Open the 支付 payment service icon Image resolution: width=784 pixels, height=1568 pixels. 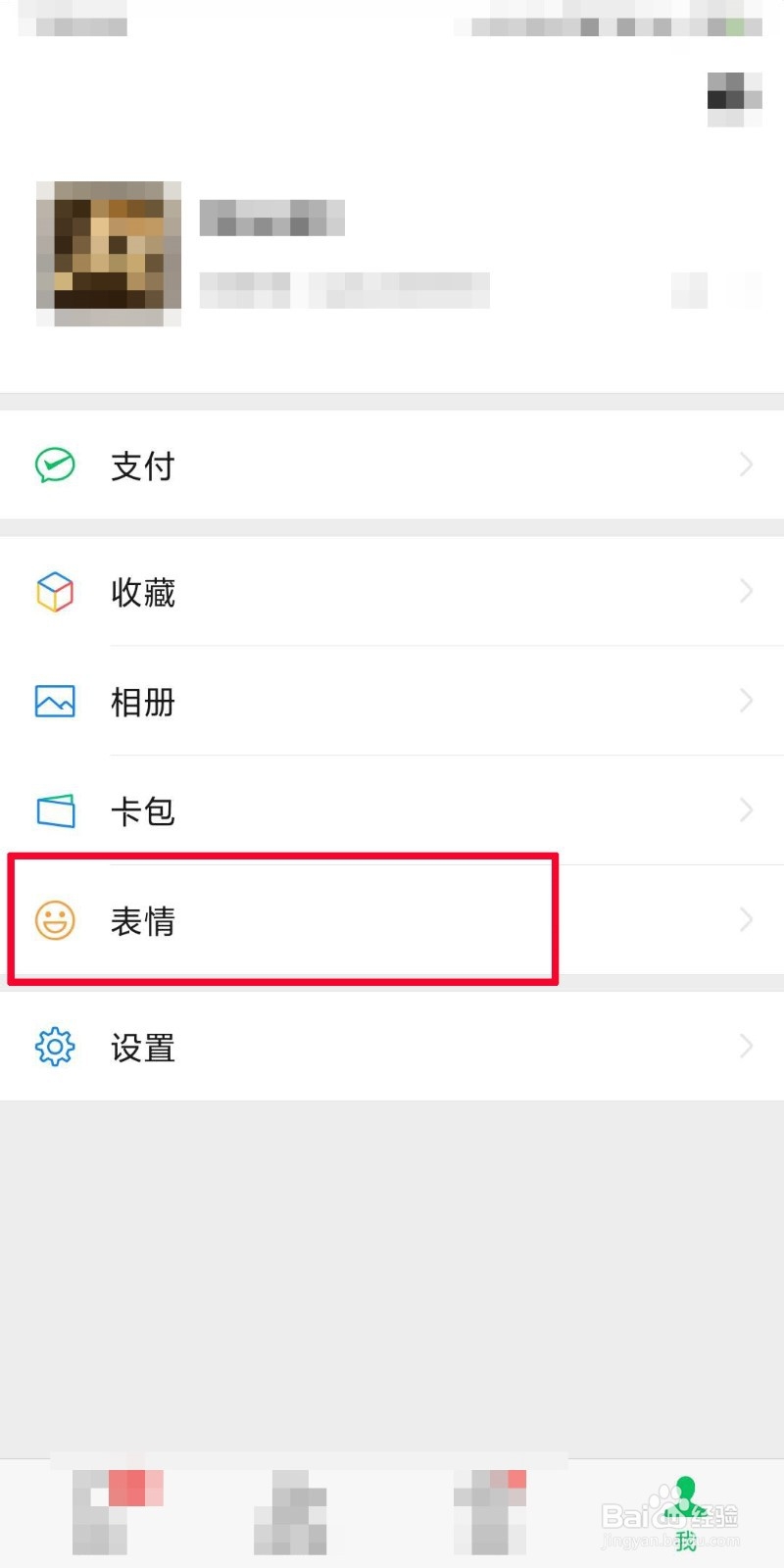(55, 465)
